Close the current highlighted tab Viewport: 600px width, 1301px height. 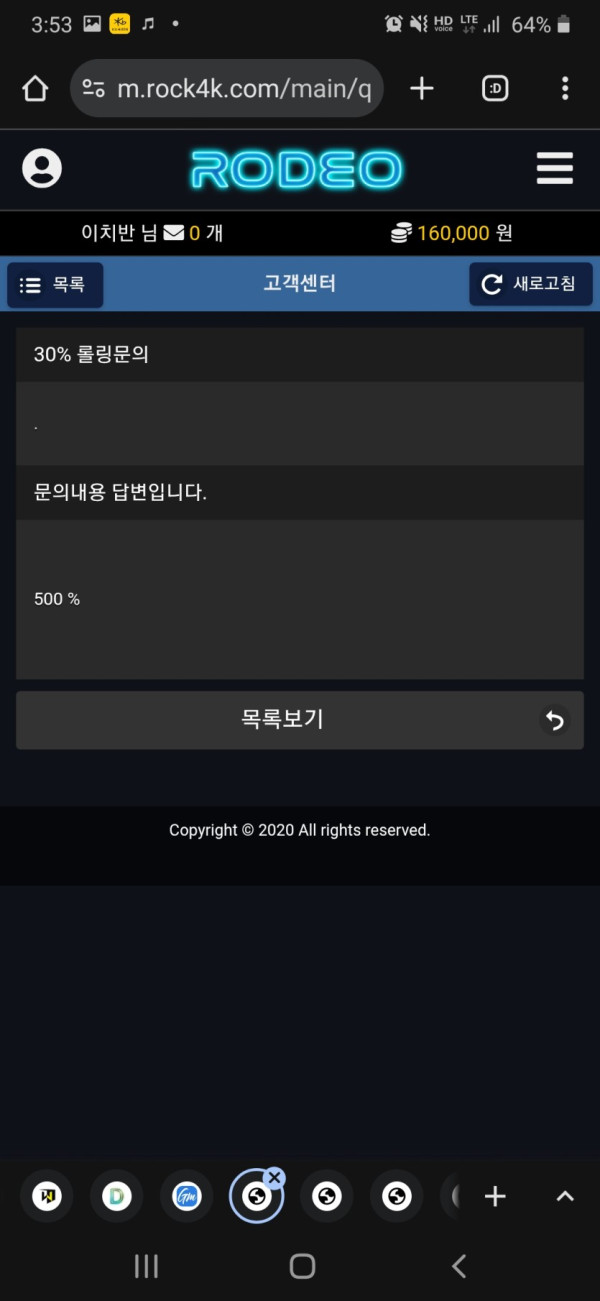point(275,1178)
